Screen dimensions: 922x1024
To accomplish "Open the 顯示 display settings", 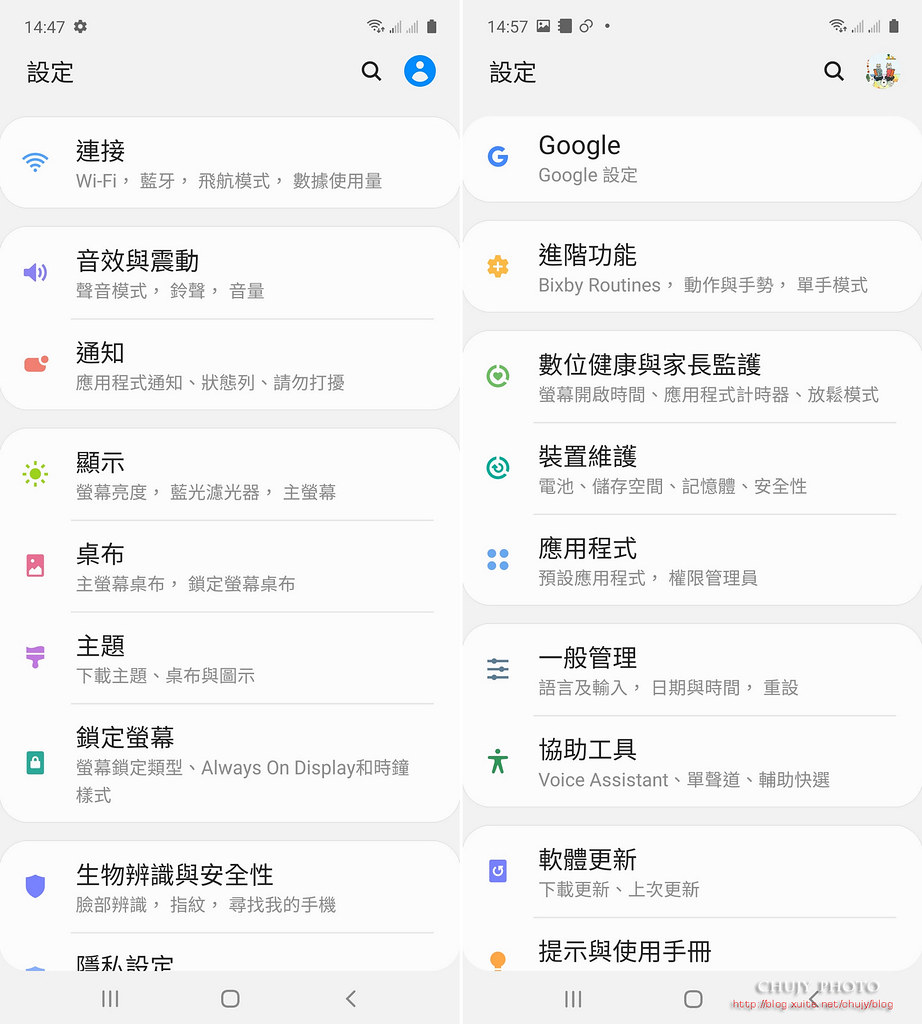I will pos(230,475).
